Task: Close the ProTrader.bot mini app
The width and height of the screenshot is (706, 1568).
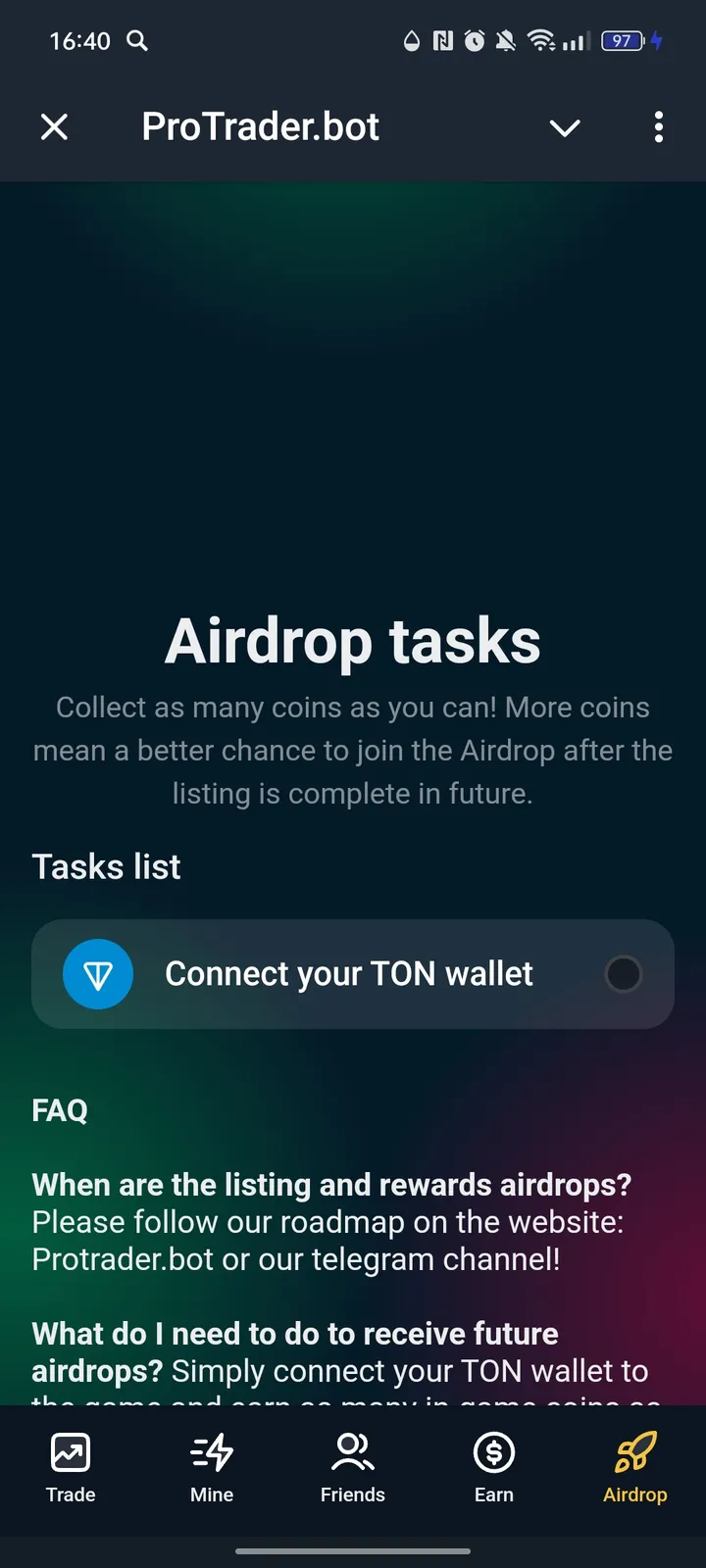Action: pos(55,126)
